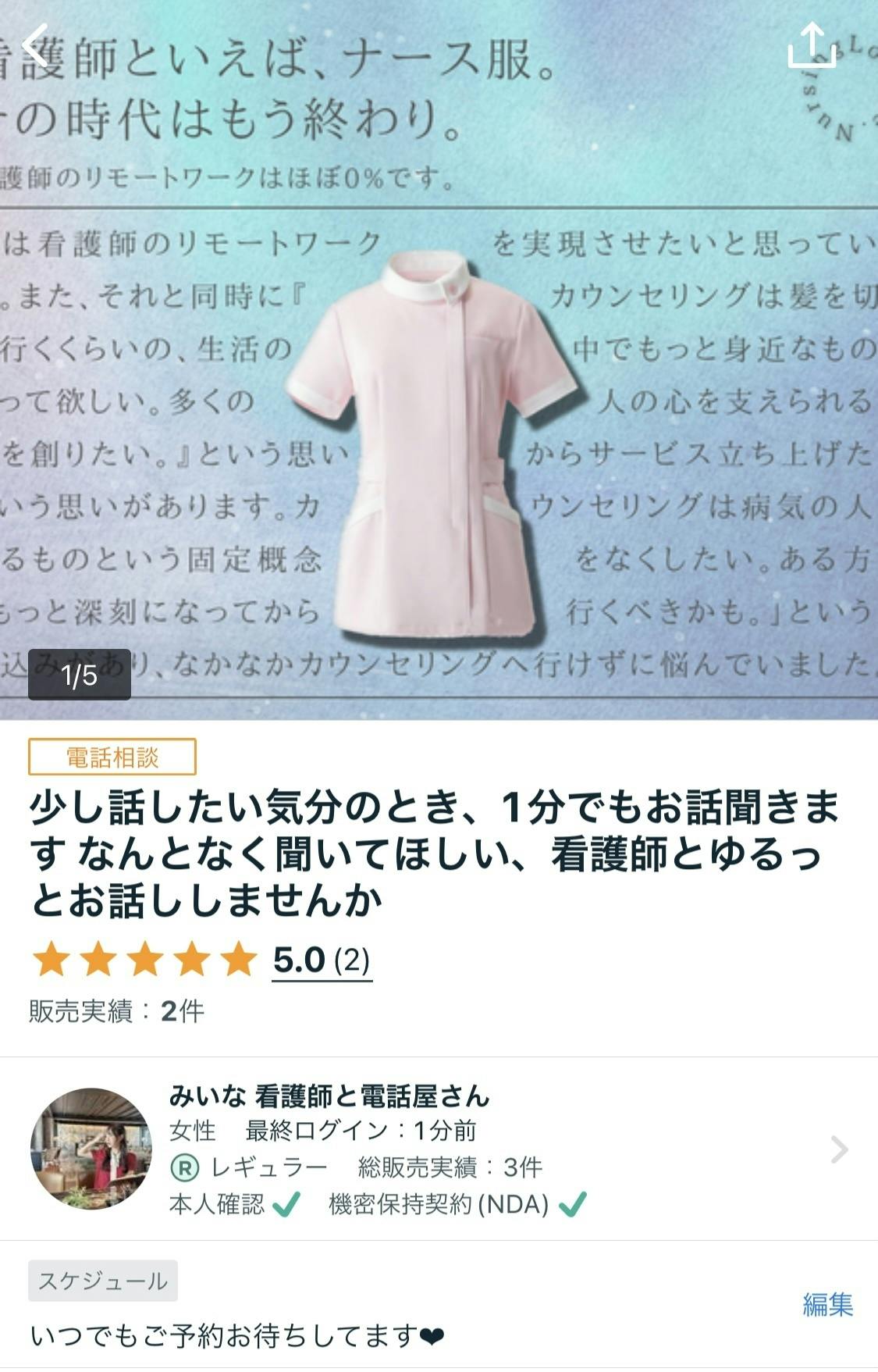Tap 編集 to edit the schedule
The width and height of the screenshot is (878, 1372).
[827, 1304]
